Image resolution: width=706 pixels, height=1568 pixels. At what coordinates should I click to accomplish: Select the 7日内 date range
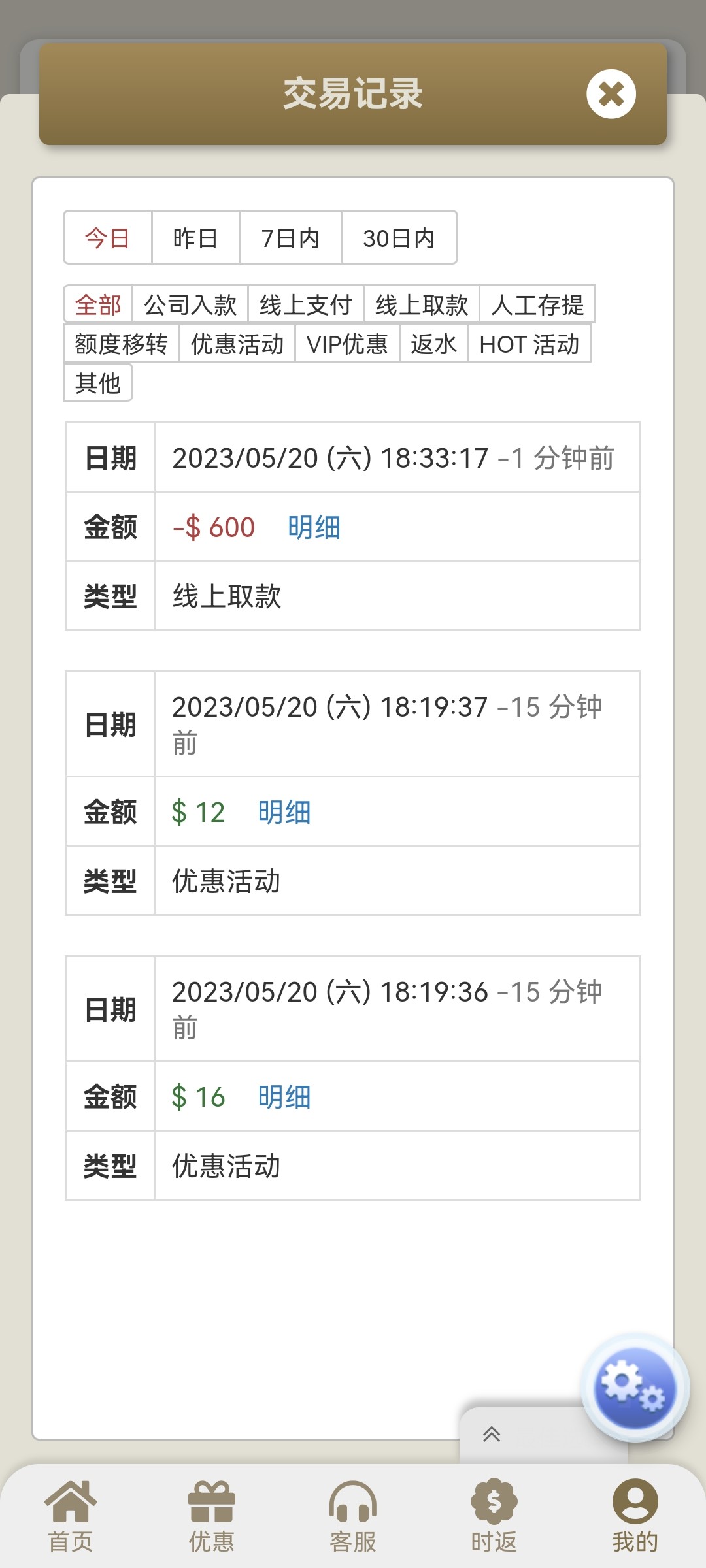point(291,238)
